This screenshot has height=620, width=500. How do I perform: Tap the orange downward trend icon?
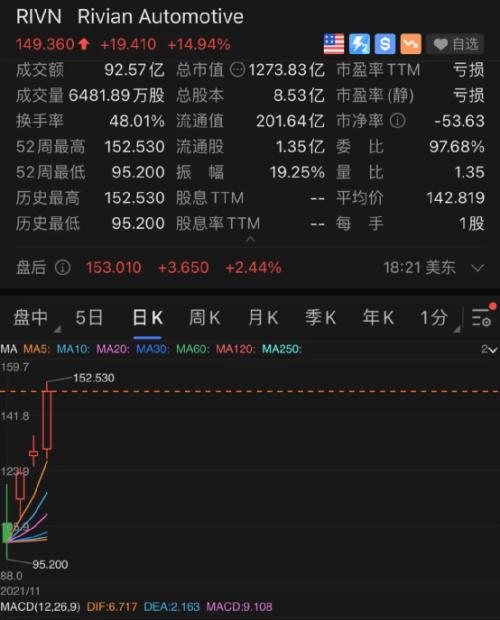tap(411, 44)
